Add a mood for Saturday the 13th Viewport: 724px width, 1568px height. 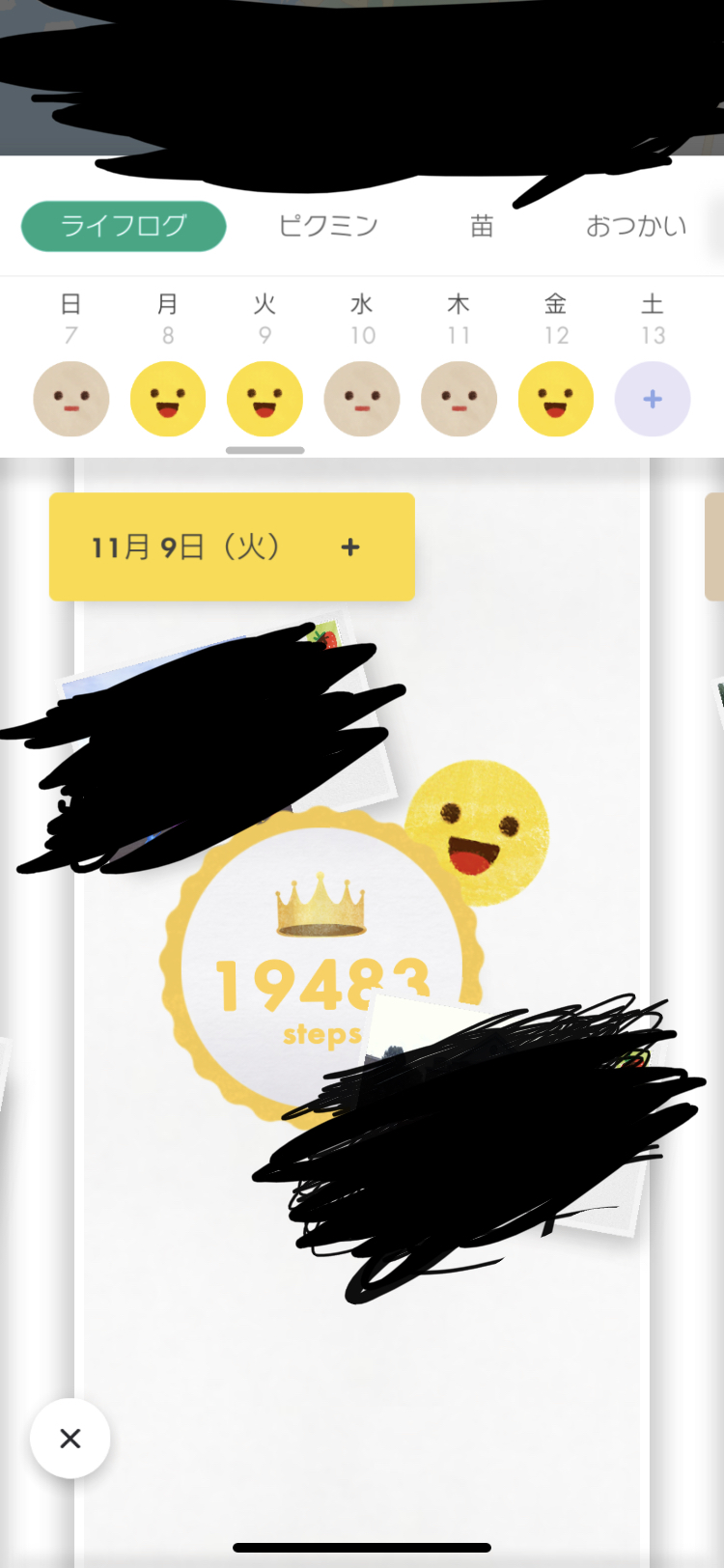pos(653,399)
